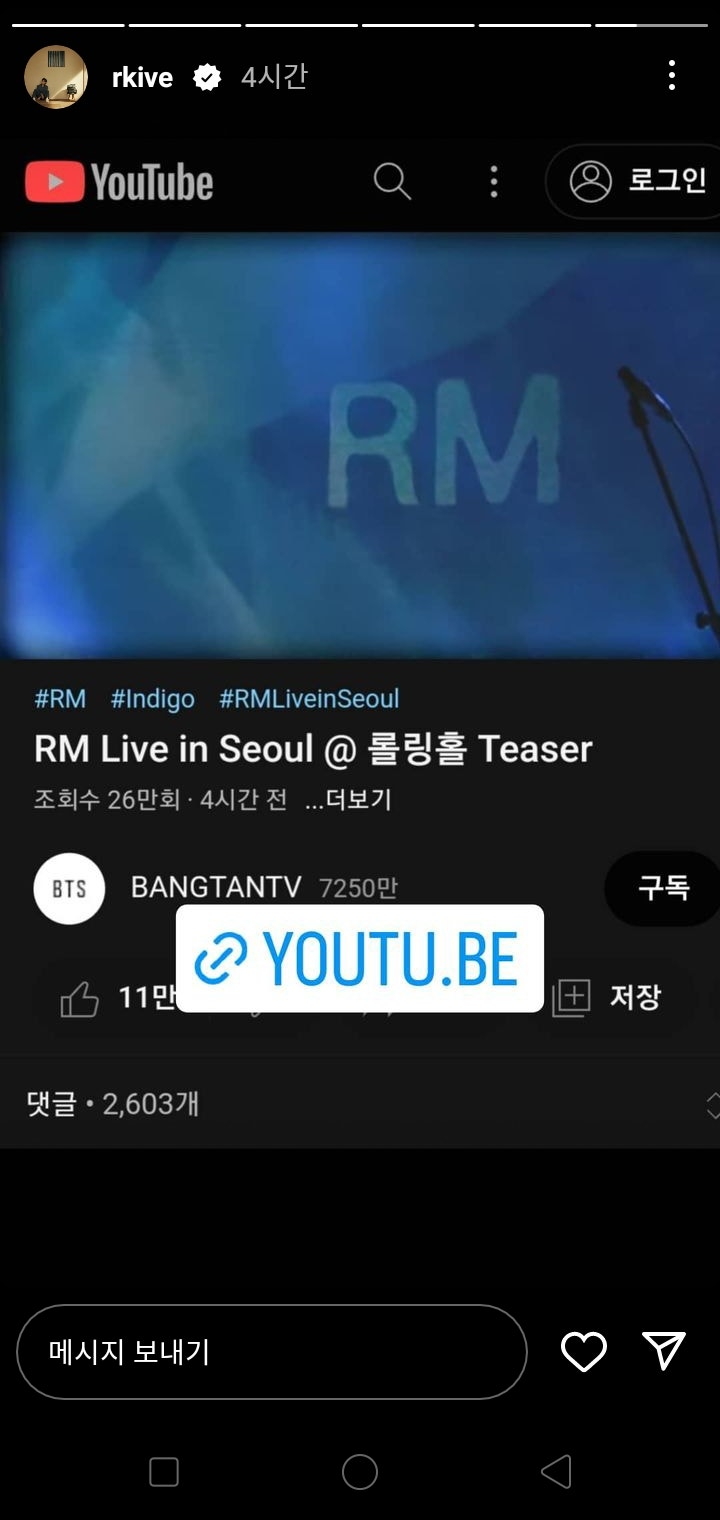Tap the heart to like the story

[583, 1351]
